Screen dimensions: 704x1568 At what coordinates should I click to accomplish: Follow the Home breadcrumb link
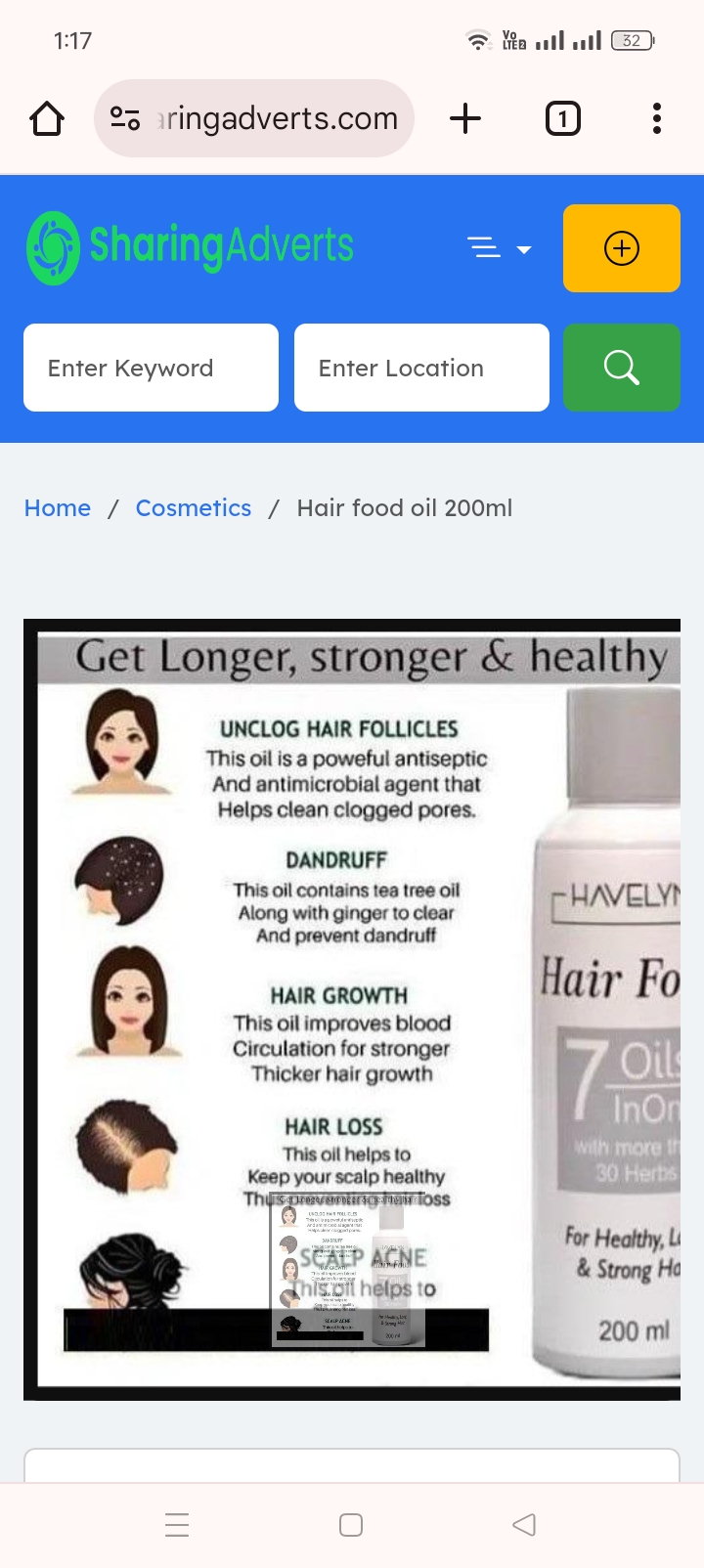58,508
